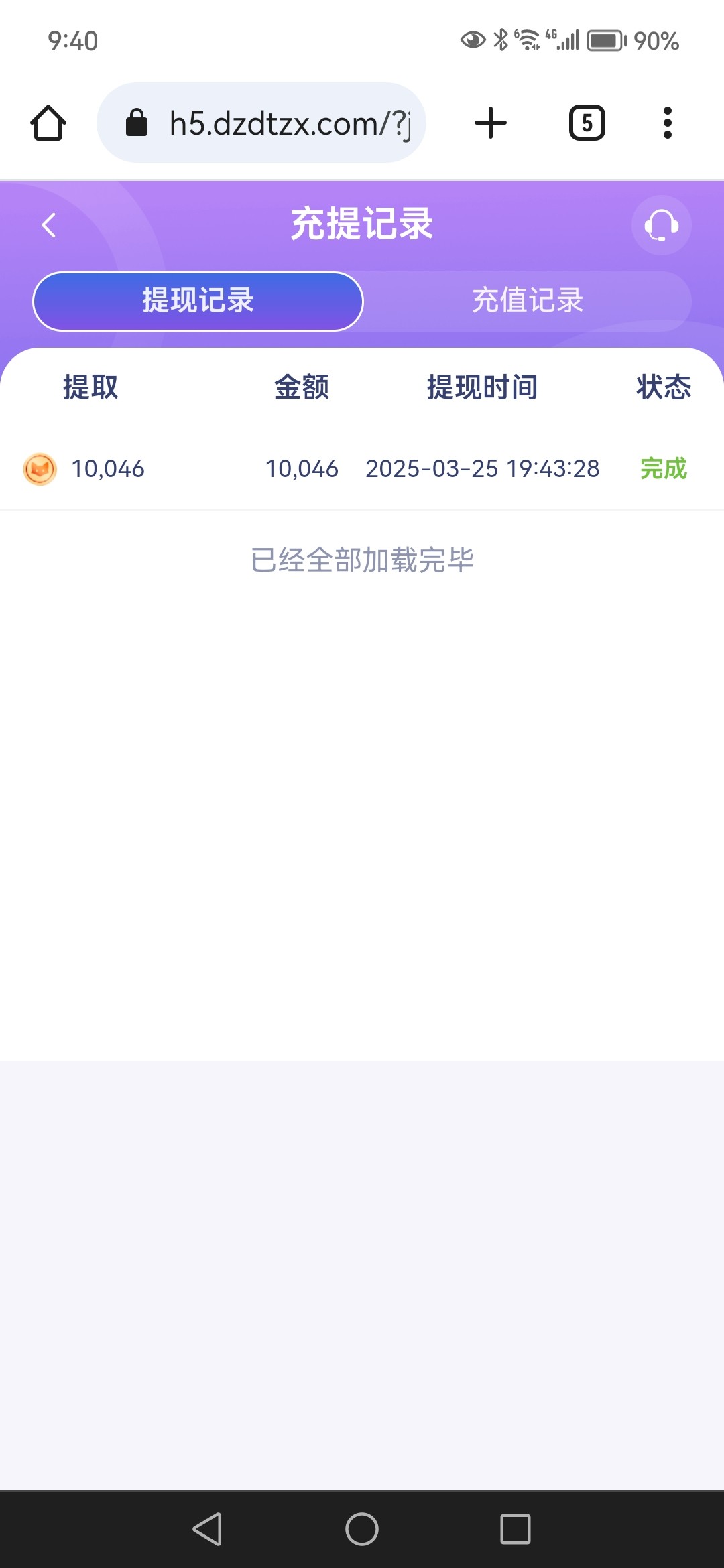The height and width of the screenshot is (1568, 724).
Task: Tap the system recent apps button
Action: click(x=516, y=1529)
